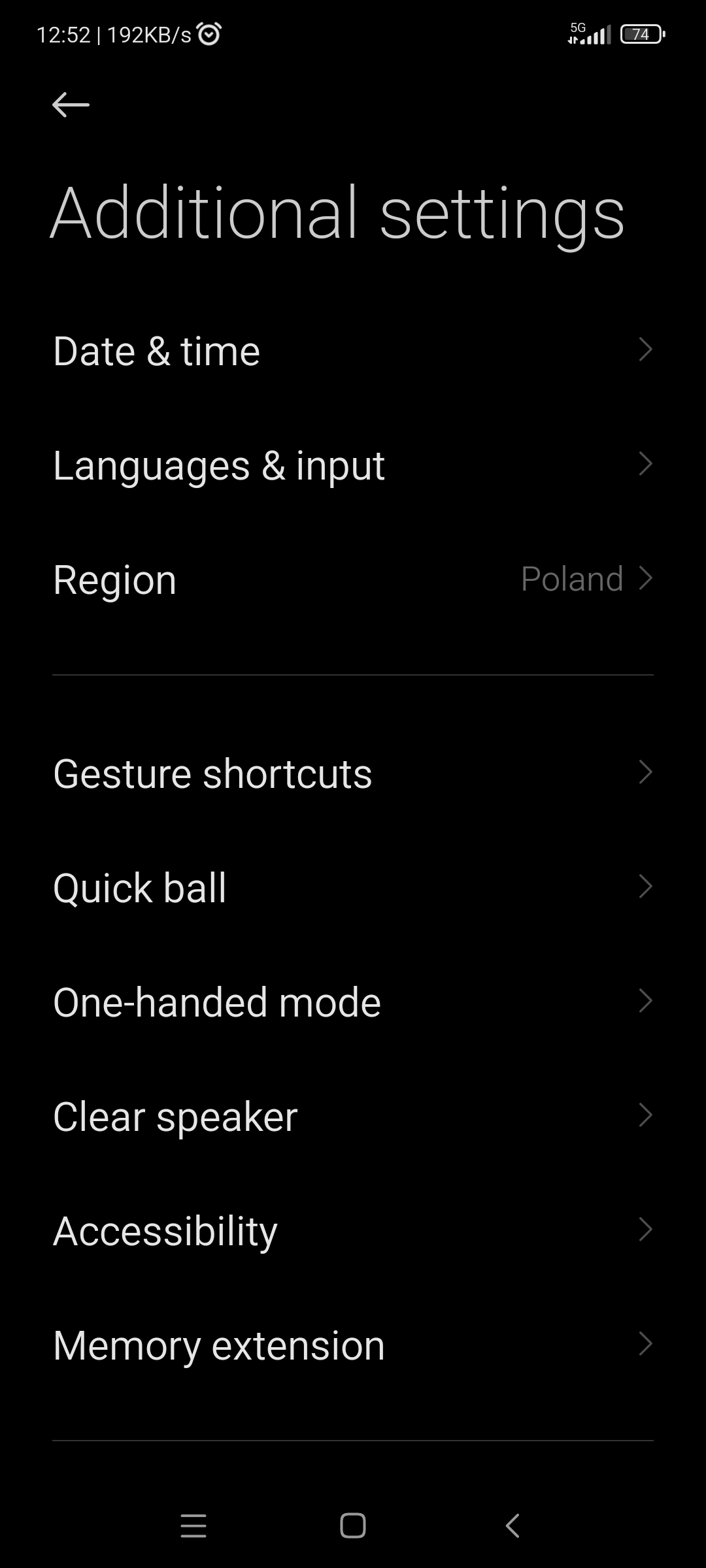Image resolution: width=706 pixels, height=1568 pixels.
Task: Change the Region from Poland
Action: 353,580
